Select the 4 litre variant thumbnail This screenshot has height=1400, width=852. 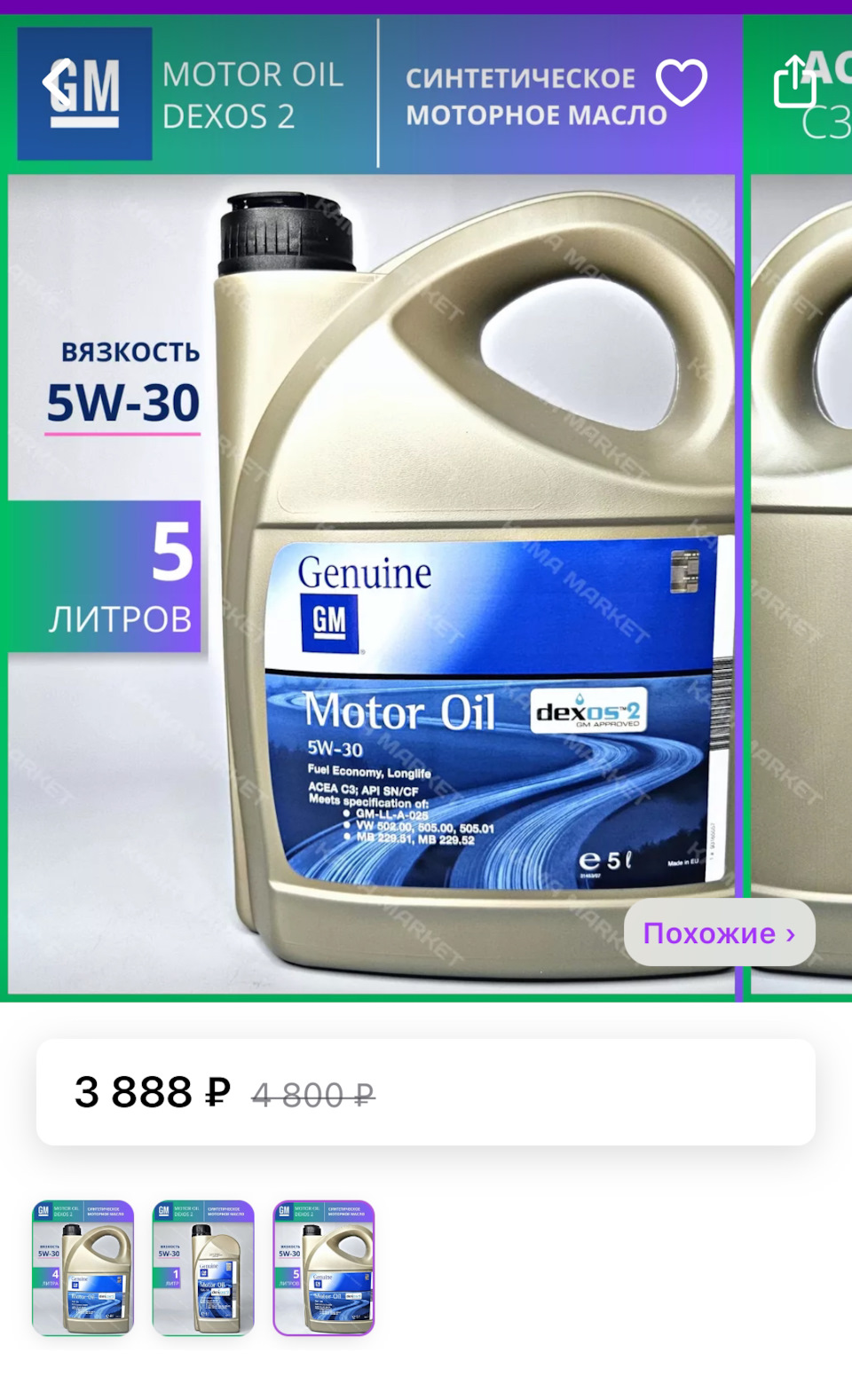83,1267
